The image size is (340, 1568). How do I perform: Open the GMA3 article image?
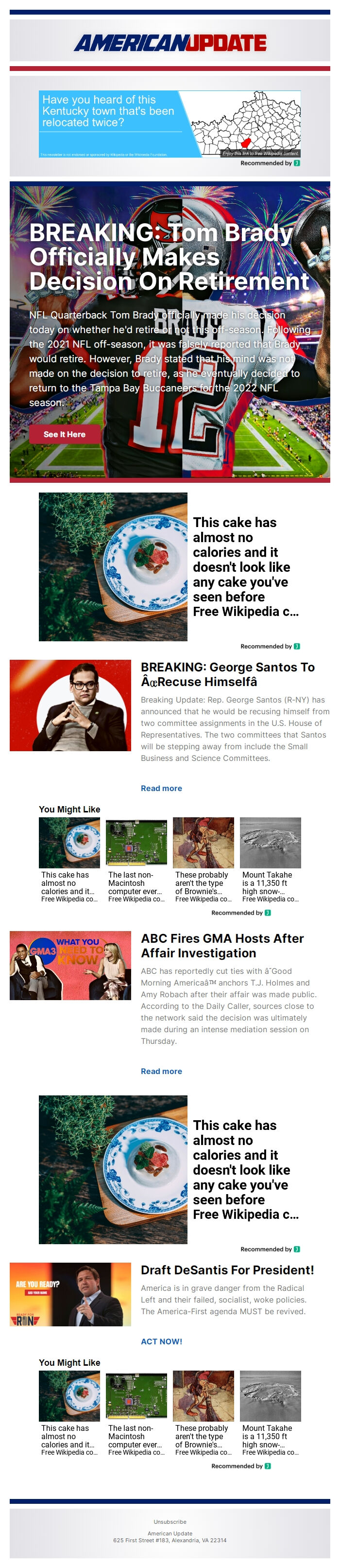coord(70,965)
